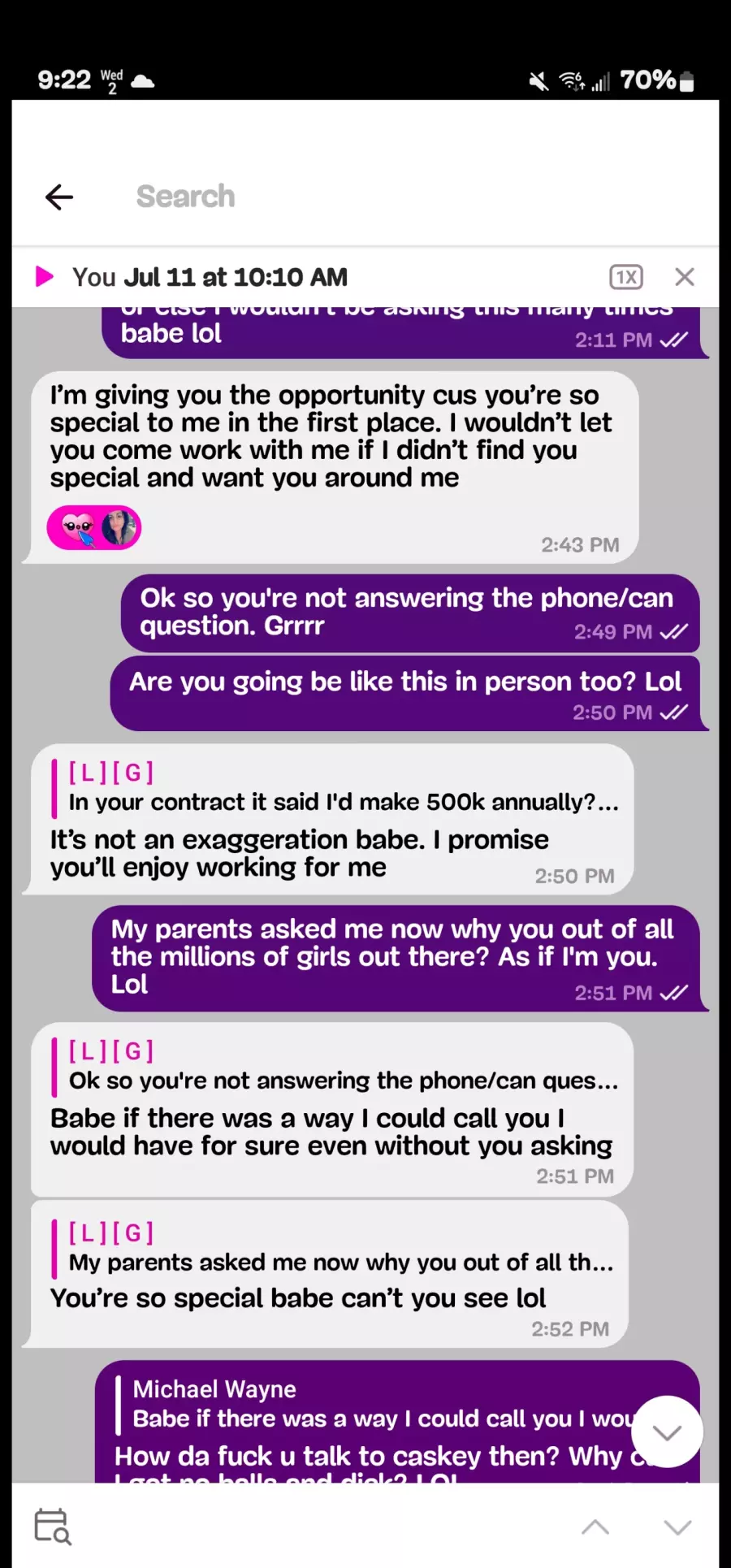This screenshot has width=731, height=1568.
Task: Open quoted reply about phone/can question
Action: (x=335, y=1066)
